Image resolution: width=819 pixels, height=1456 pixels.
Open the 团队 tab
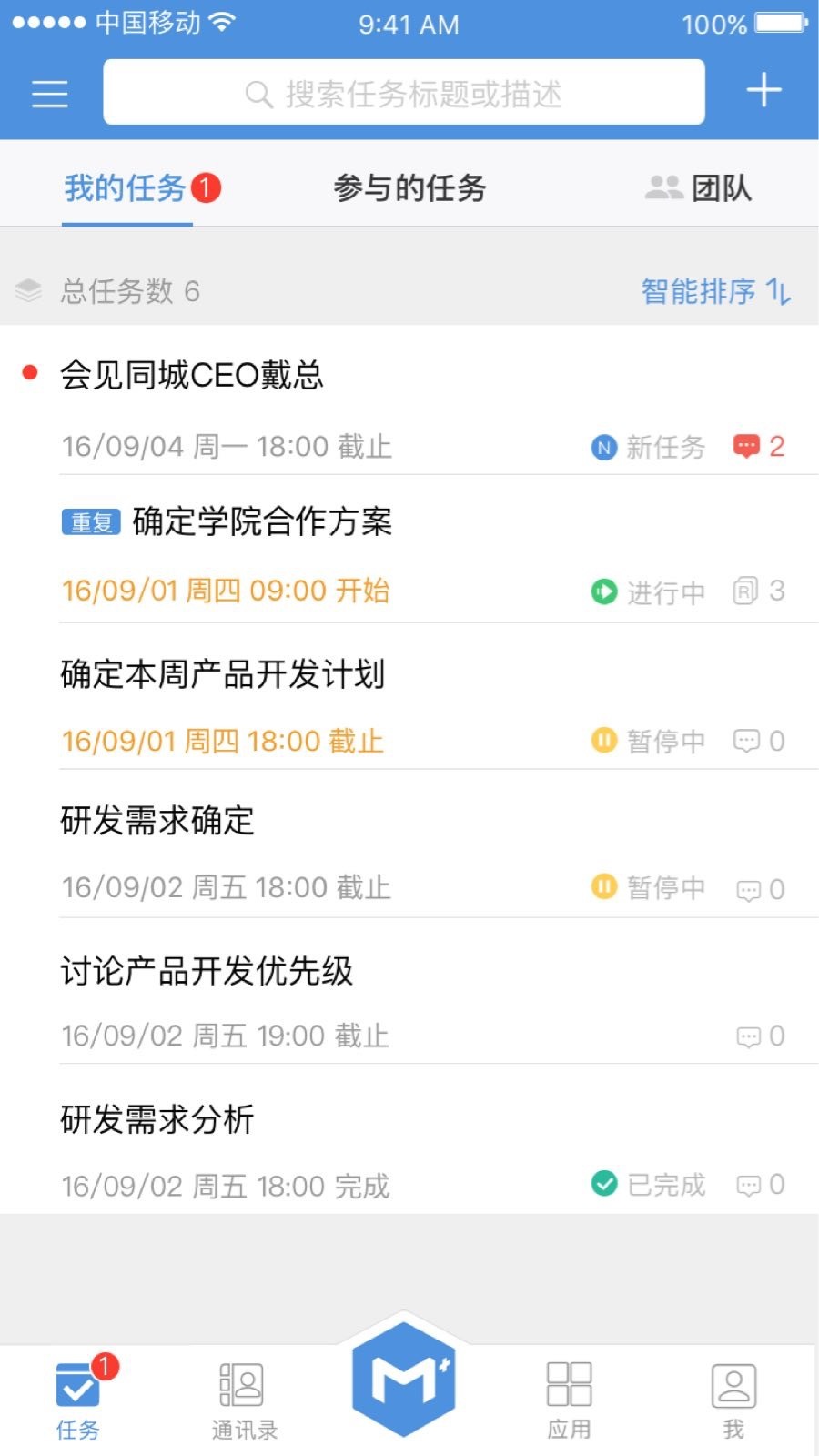pos(699,188)
